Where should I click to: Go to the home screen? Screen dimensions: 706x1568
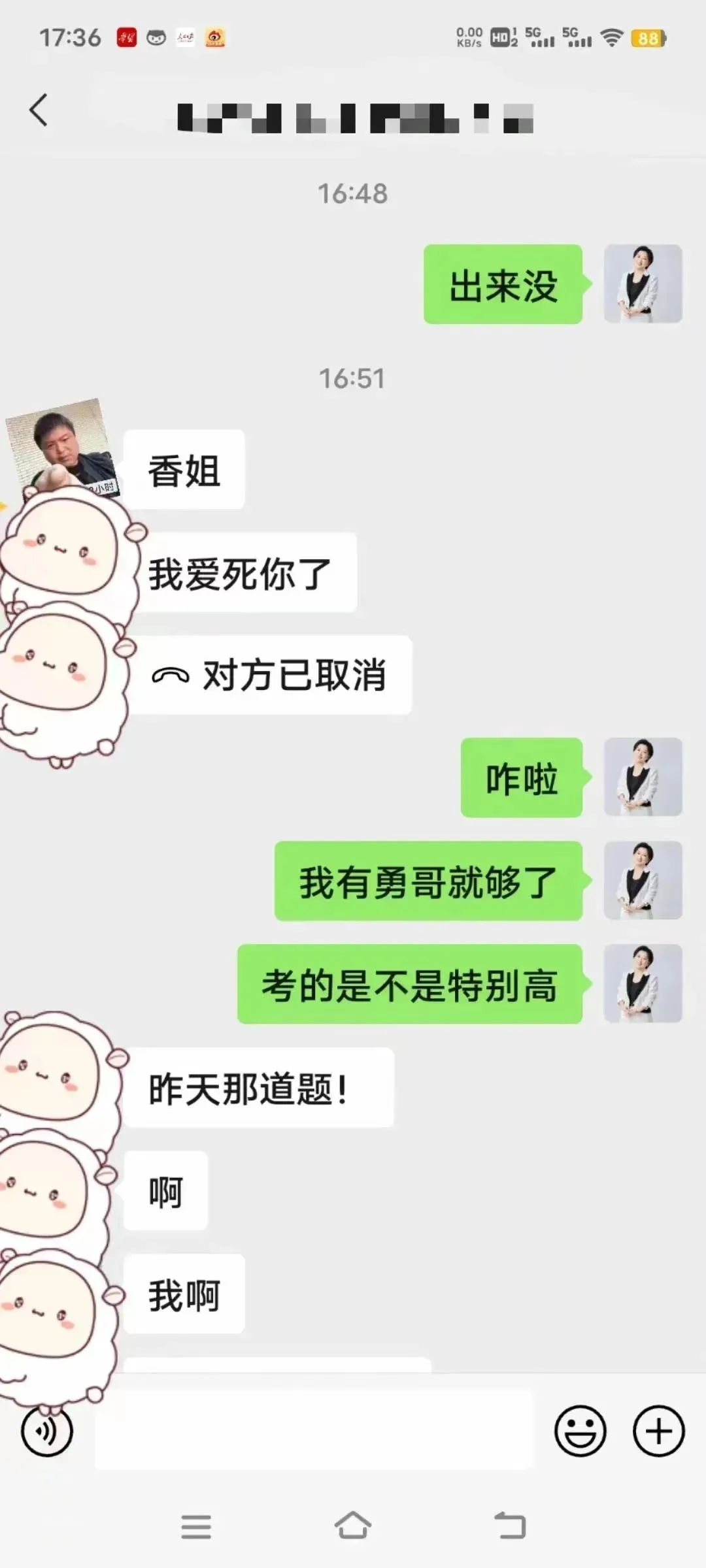tap(353, 1526)
